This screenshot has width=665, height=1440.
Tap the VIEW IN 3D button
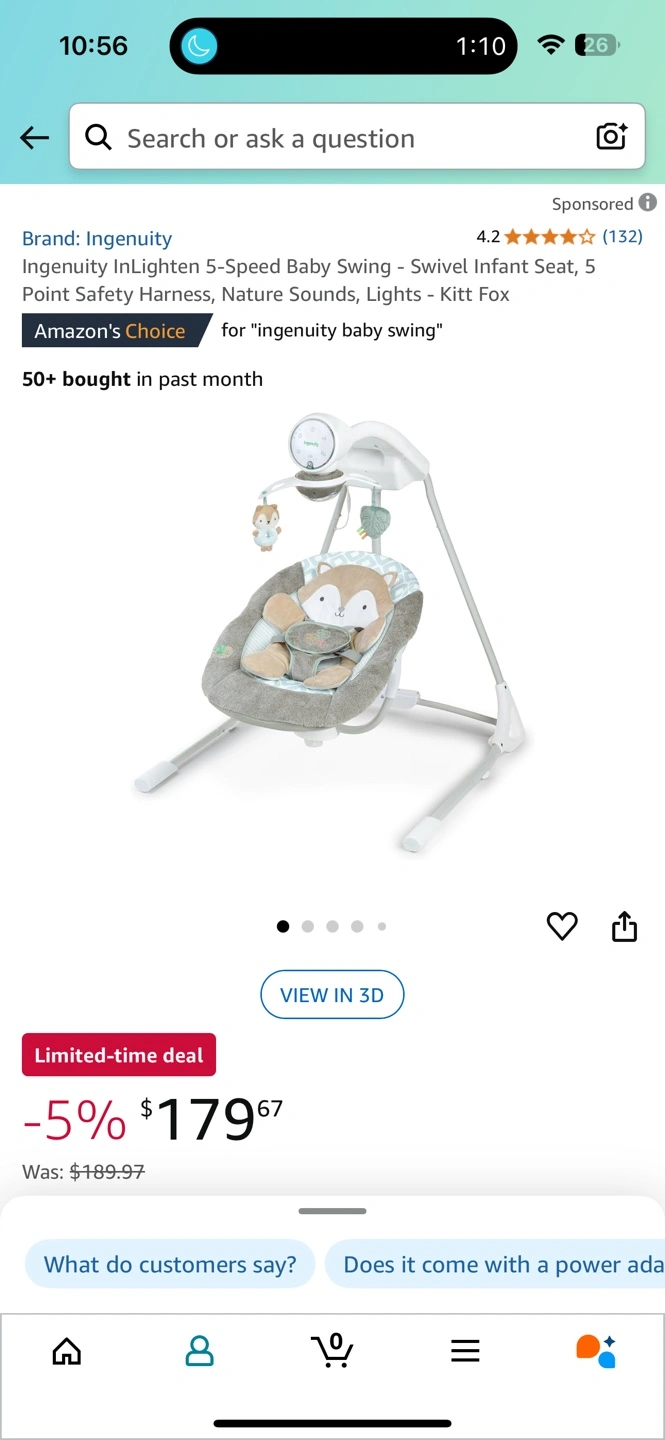pyautogui.click(x=332, y=995)
